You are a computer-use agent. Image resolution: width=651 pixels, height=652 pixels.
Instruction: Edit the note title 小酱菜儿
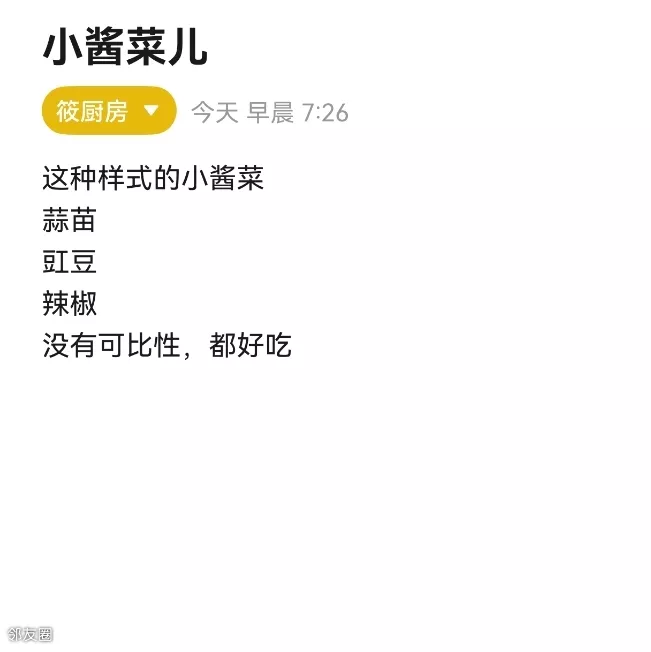tap(125, 48)
